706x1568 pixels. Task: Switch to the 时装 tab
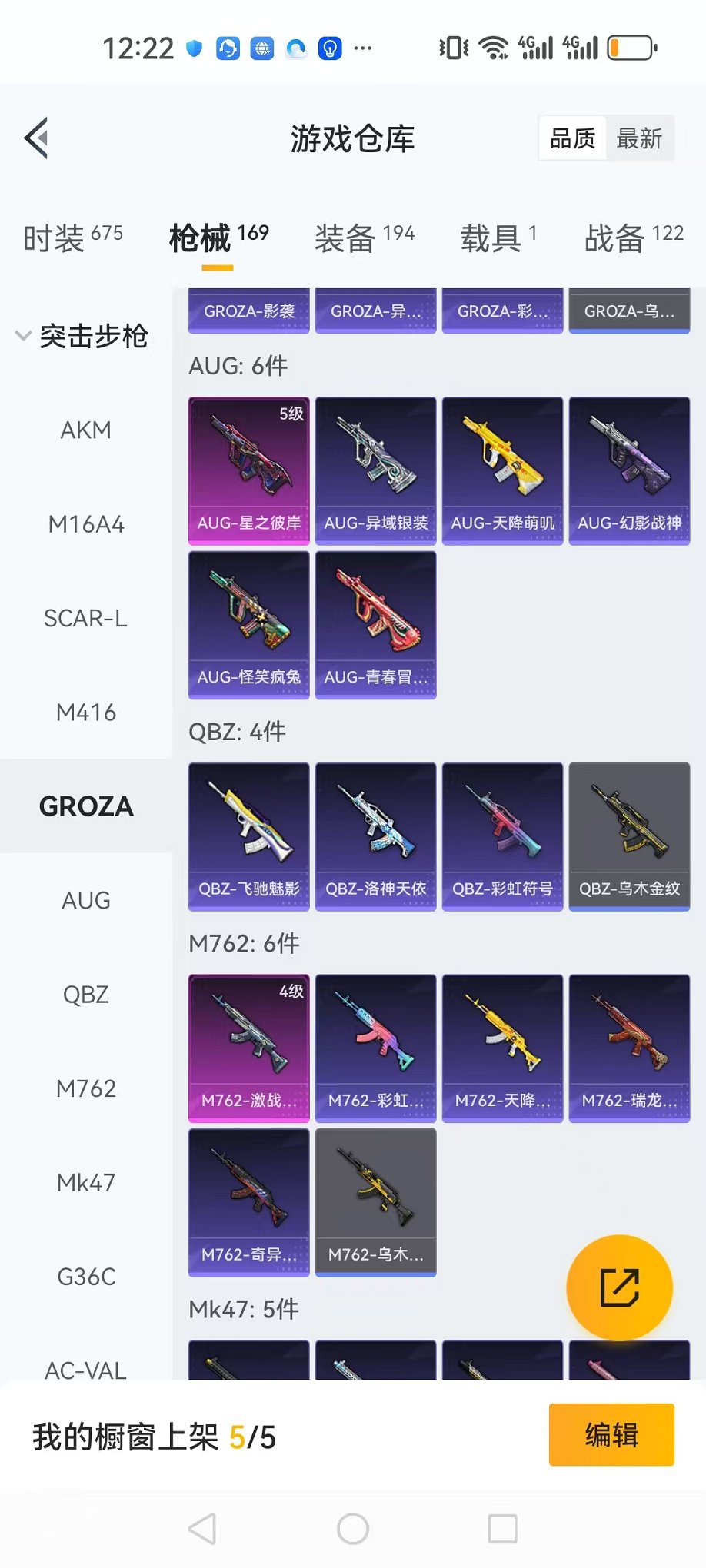pos(72,238)
